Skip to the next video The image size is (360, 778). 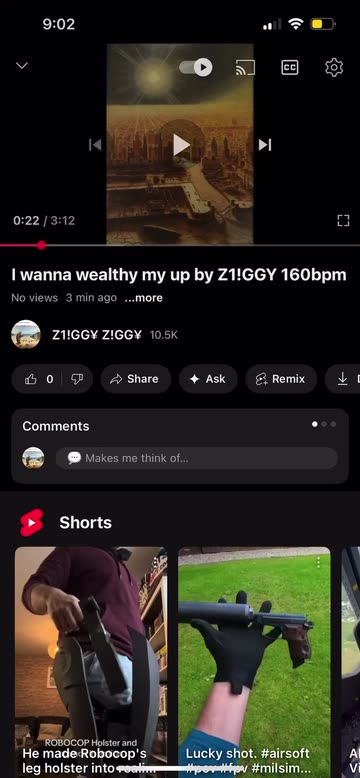(x=265, y=144)
